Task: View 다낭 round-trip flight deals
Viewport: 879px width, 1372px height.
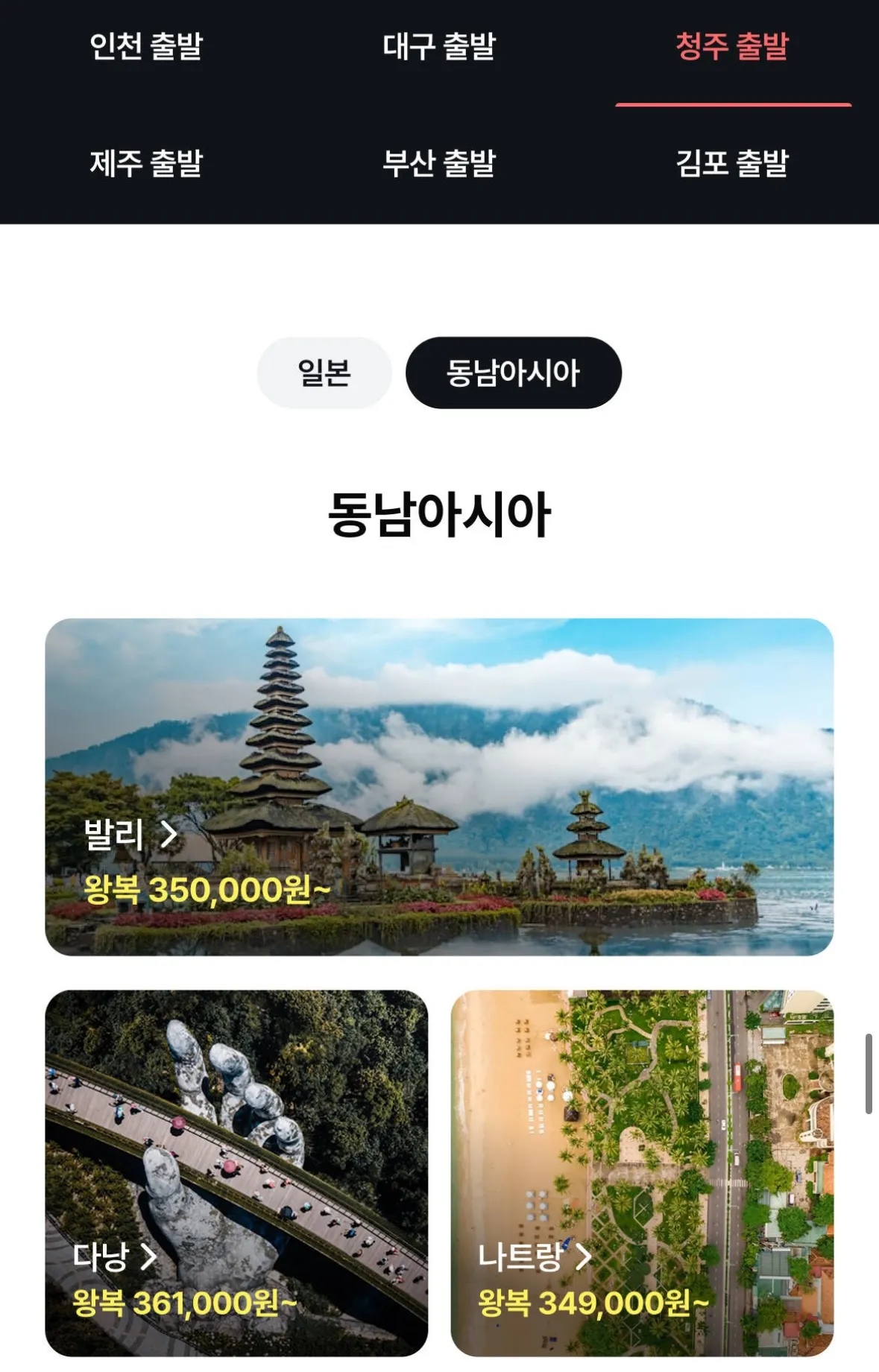Action: click(x=236, y=1172)
